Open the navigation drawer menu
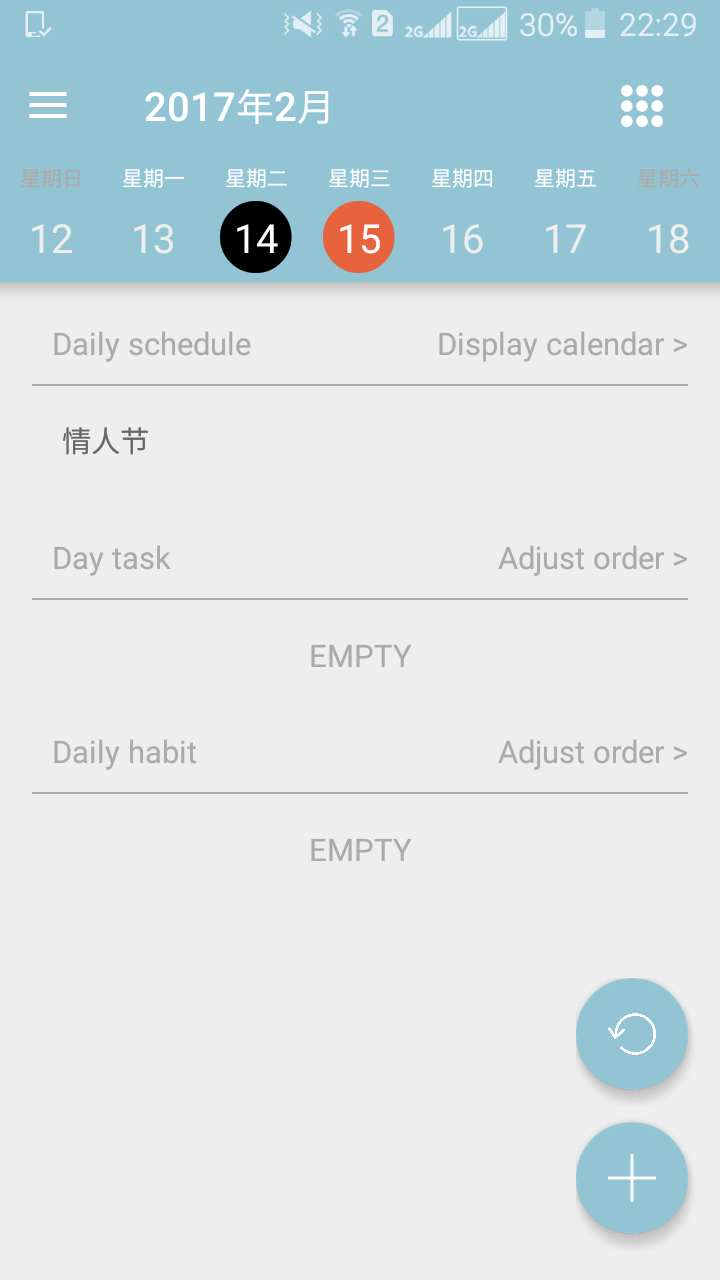Screen dimensions: 720x1280 click(x=47, y=105)
